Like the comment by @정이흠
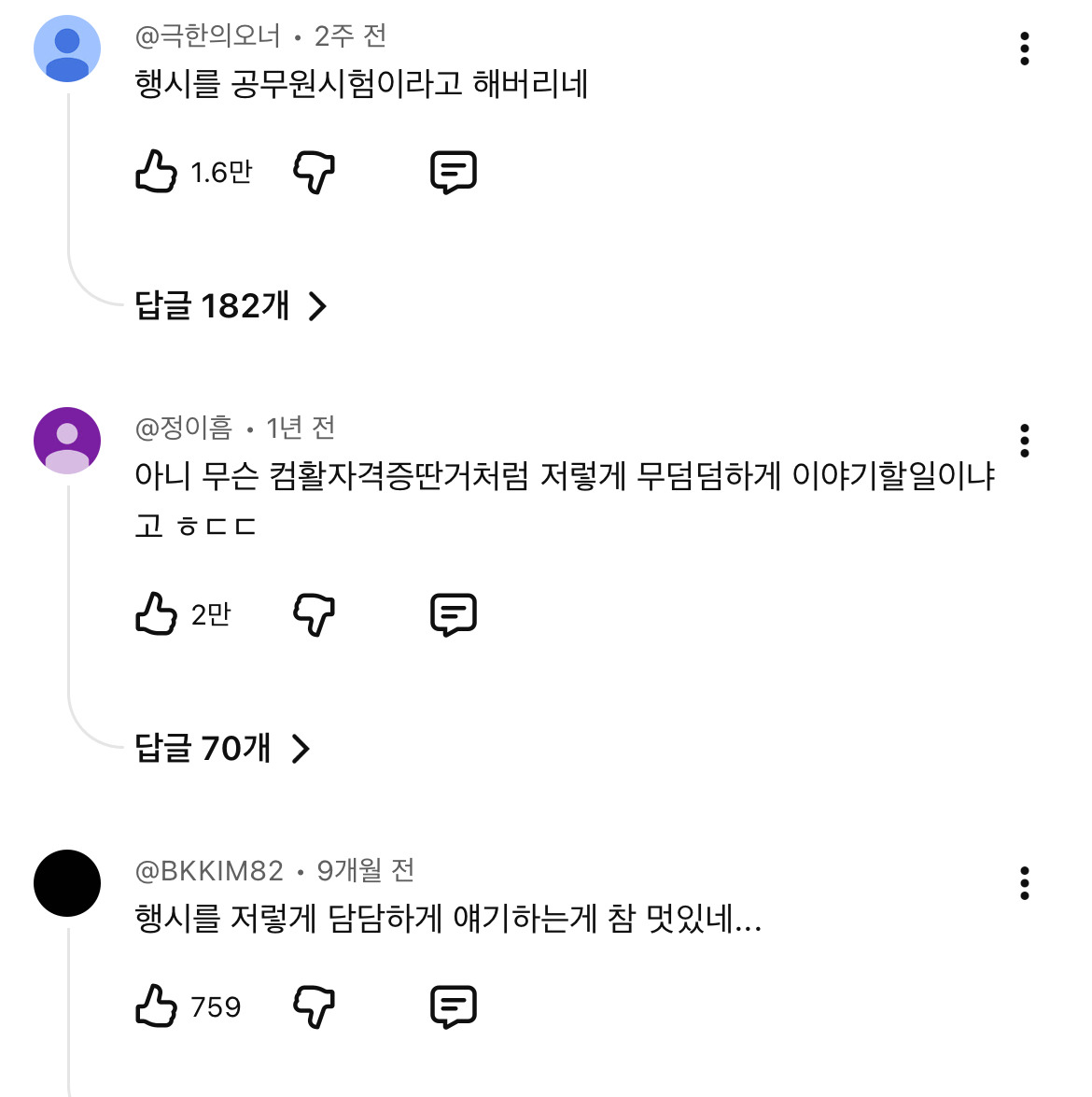This screenshot has height=1097, width=1092. 156,614
